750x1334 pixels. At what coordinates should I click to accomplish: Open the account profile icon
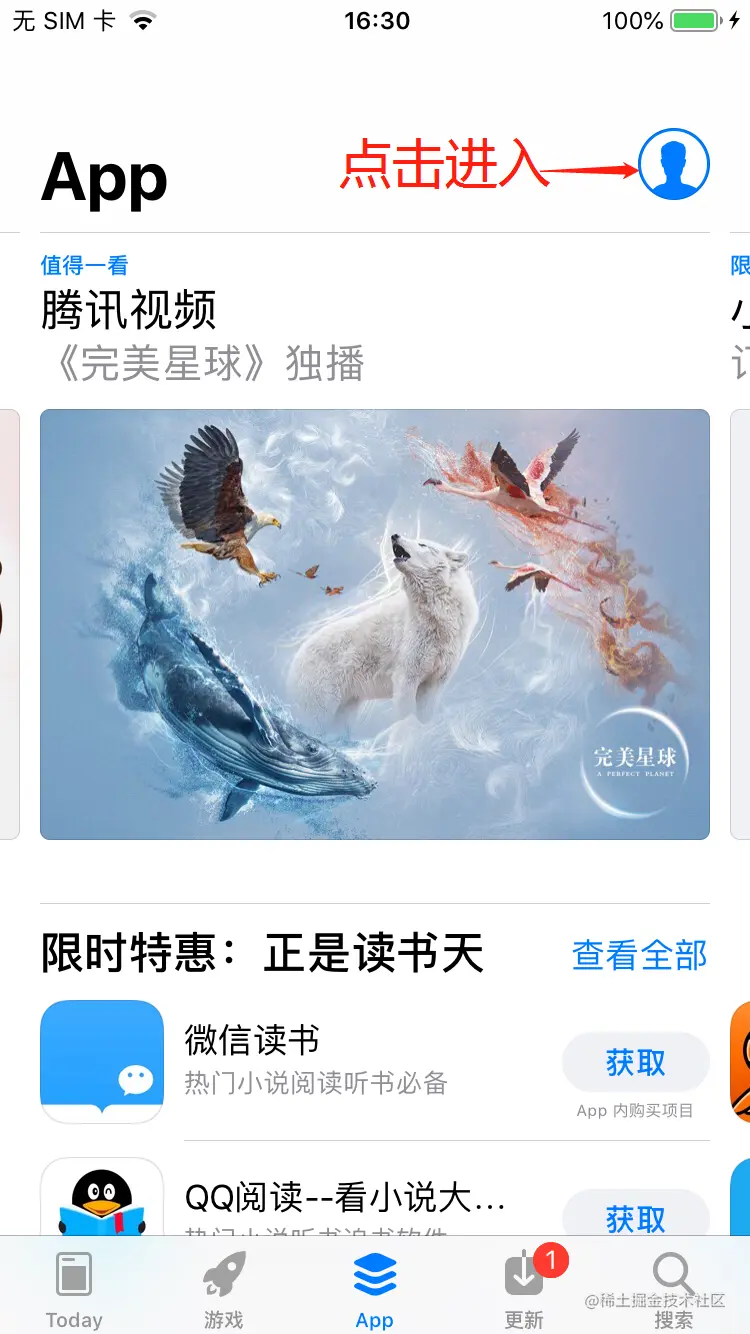(x=674, y=164)
